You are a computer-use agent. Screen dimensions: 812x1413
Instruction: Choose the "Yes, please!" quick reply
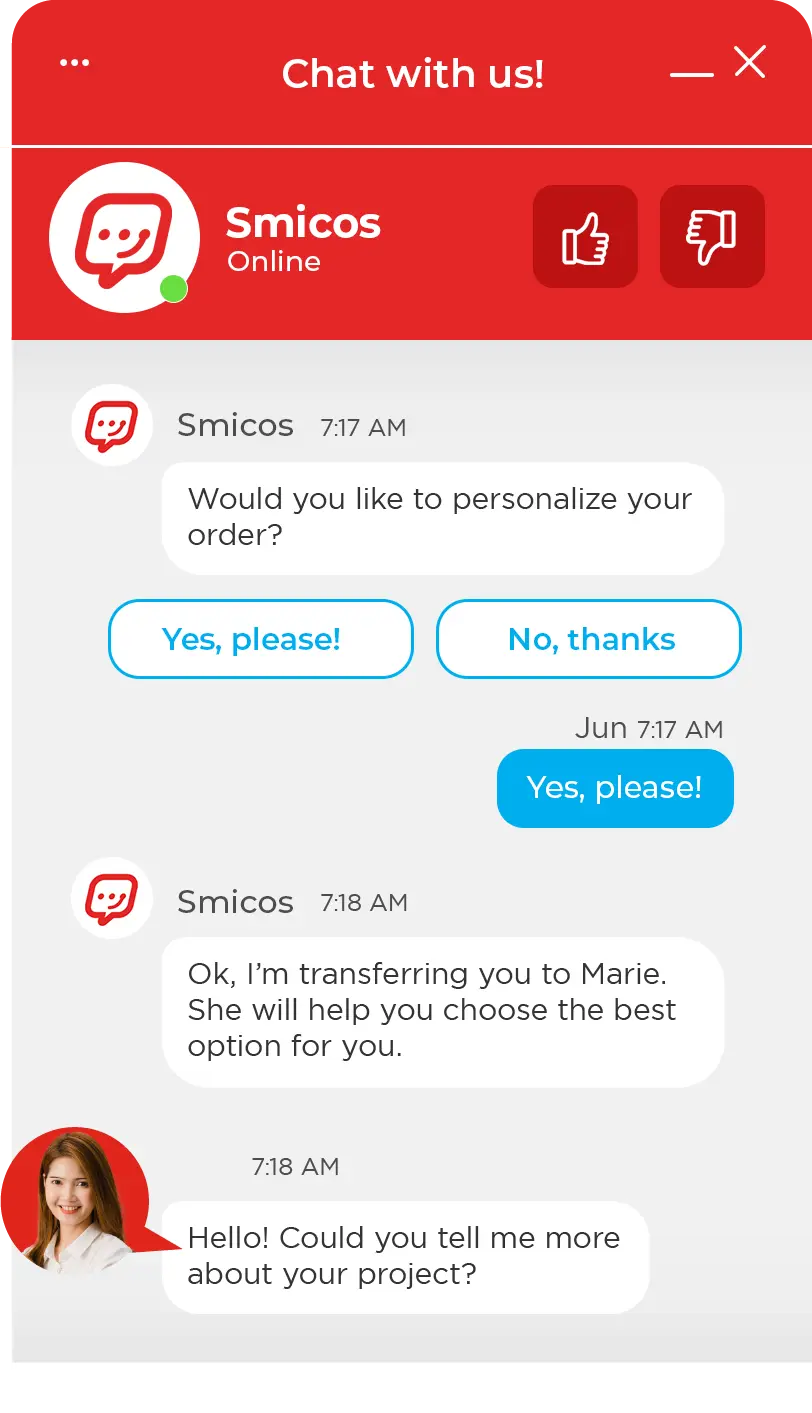coord(261,639)
